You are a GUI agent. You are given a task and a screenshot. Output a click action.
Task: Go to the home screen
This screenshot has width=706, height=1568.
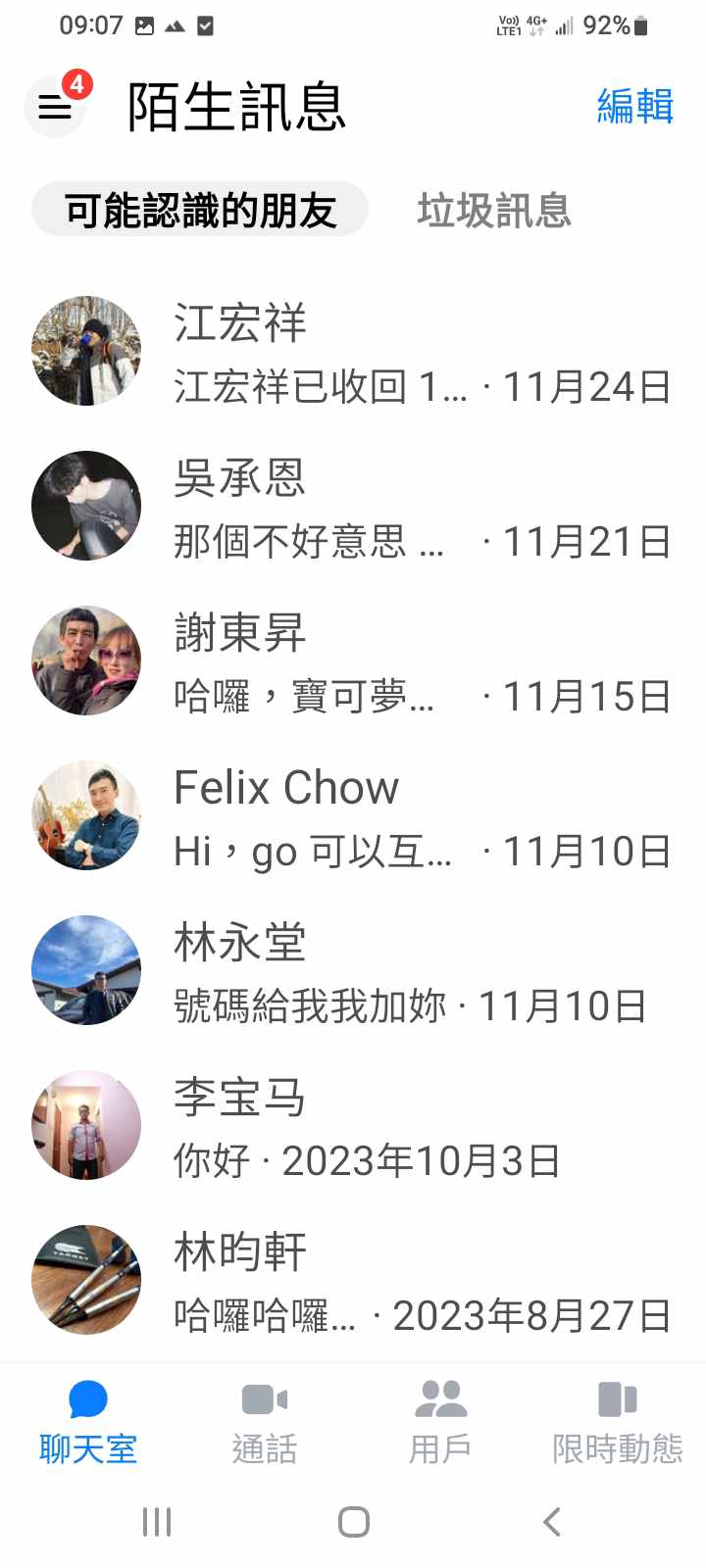pos(353,1522)
